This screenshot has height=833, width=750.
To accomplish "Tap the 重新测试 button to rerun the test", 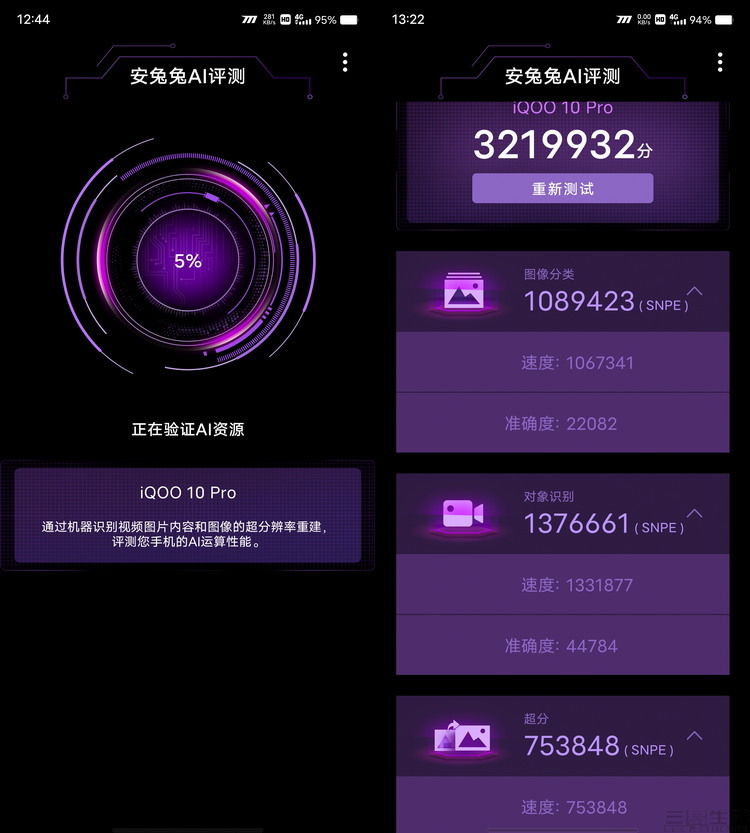I will 562,188.
